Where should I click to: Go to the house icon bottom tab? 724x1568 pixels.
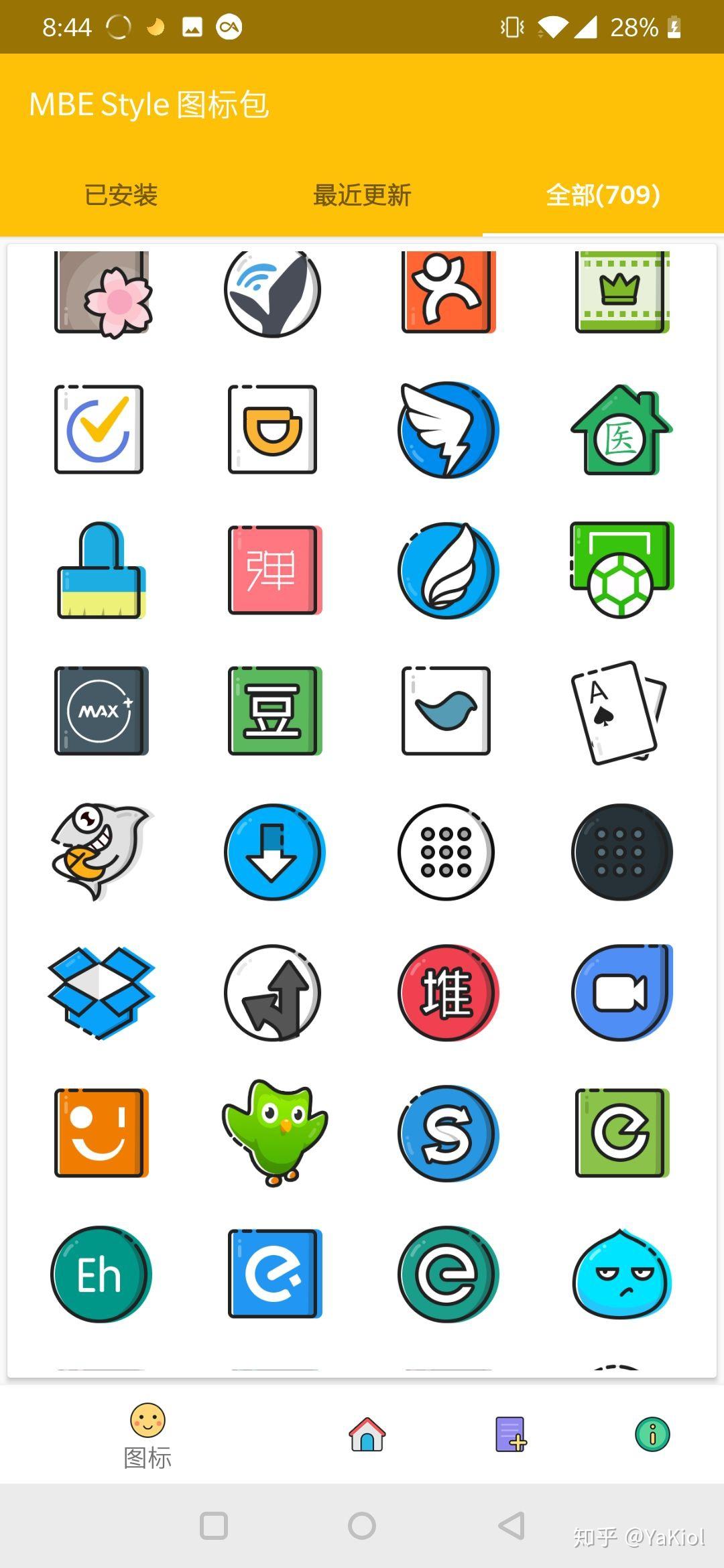[367, 1435]
